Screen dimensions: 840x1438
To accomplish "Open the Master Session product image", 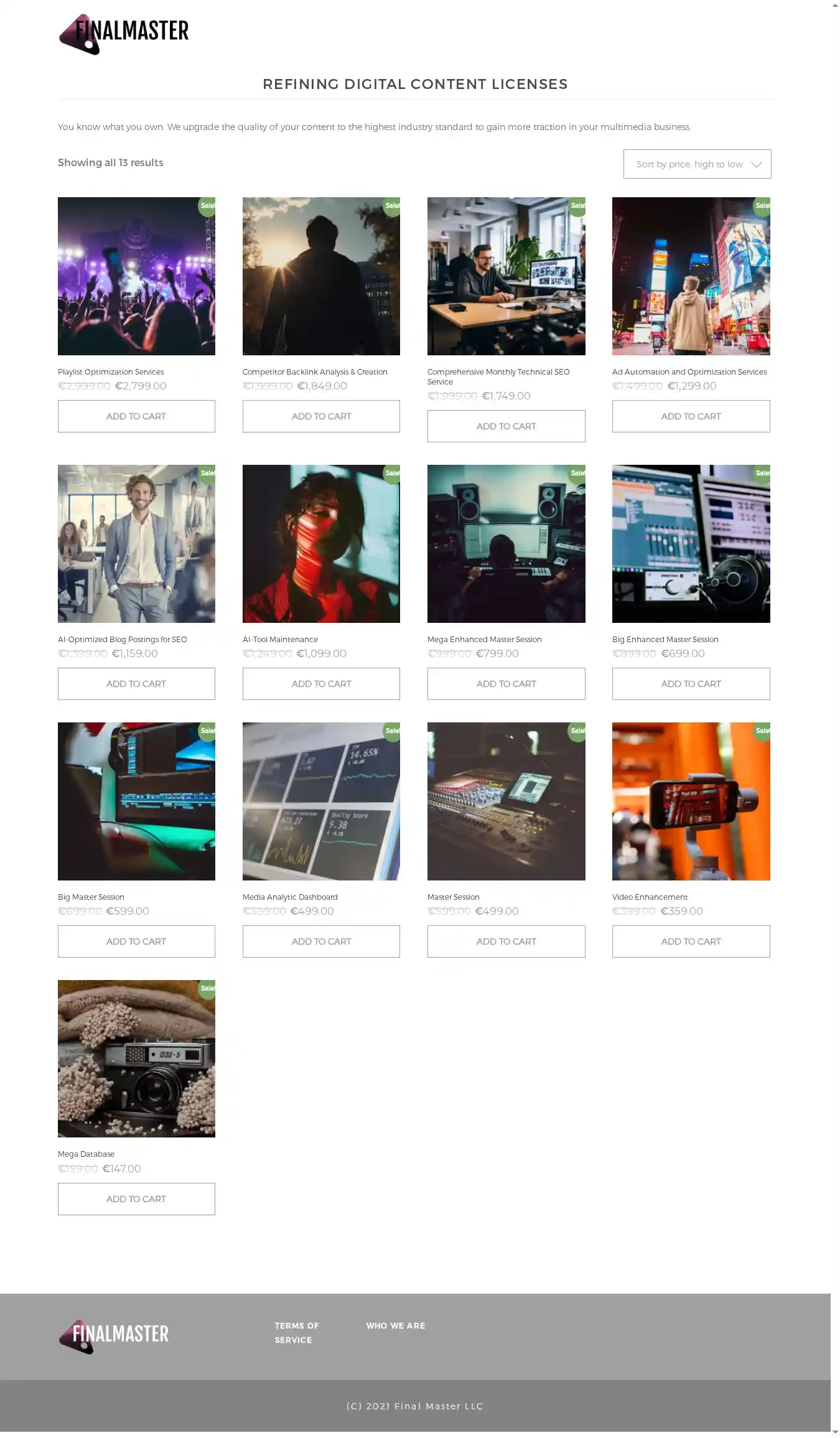I will (x=506, y=801).
